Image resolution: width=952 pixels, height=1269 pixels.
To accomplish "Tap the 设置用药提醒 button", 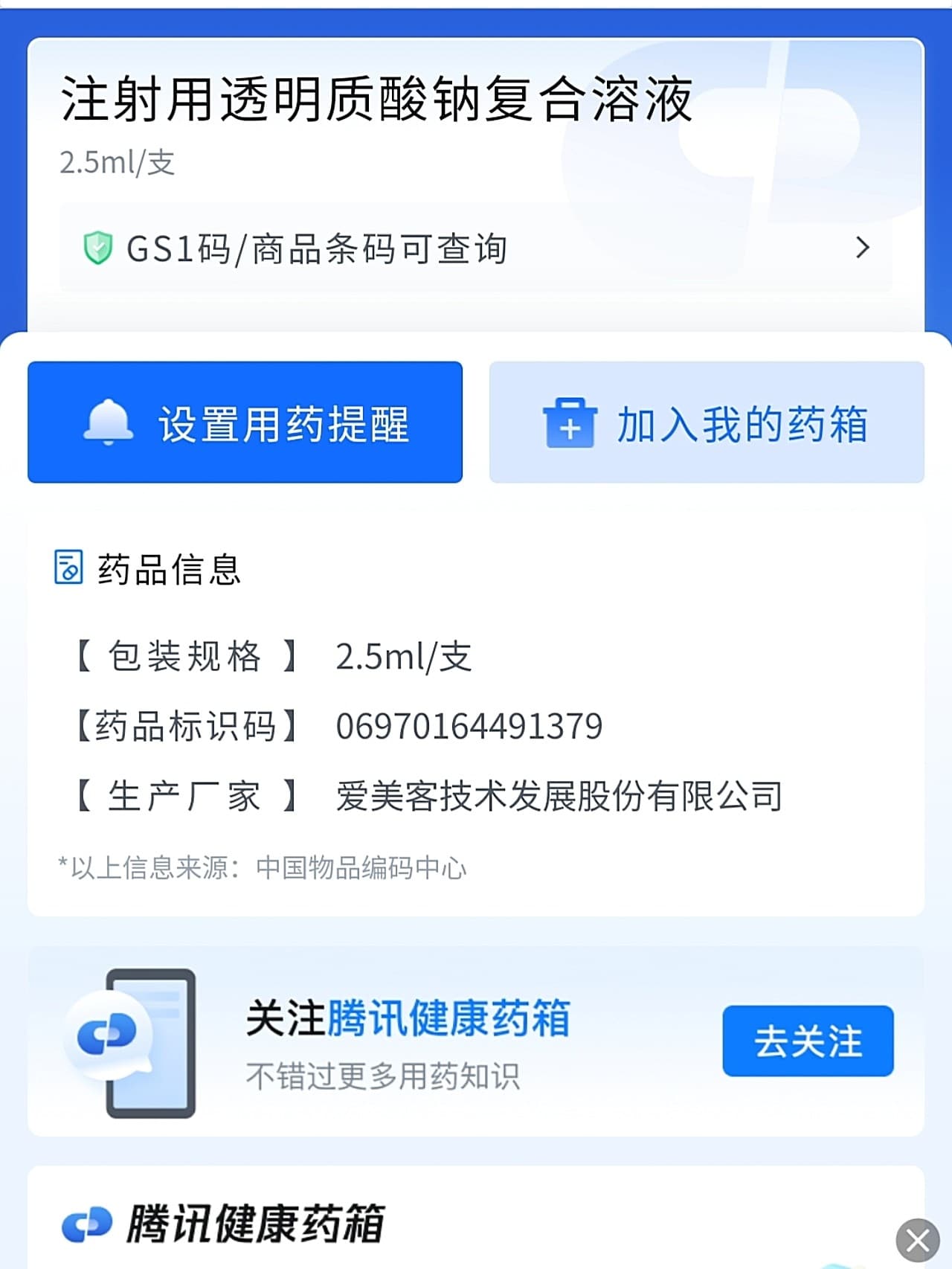I will point(245,423).
